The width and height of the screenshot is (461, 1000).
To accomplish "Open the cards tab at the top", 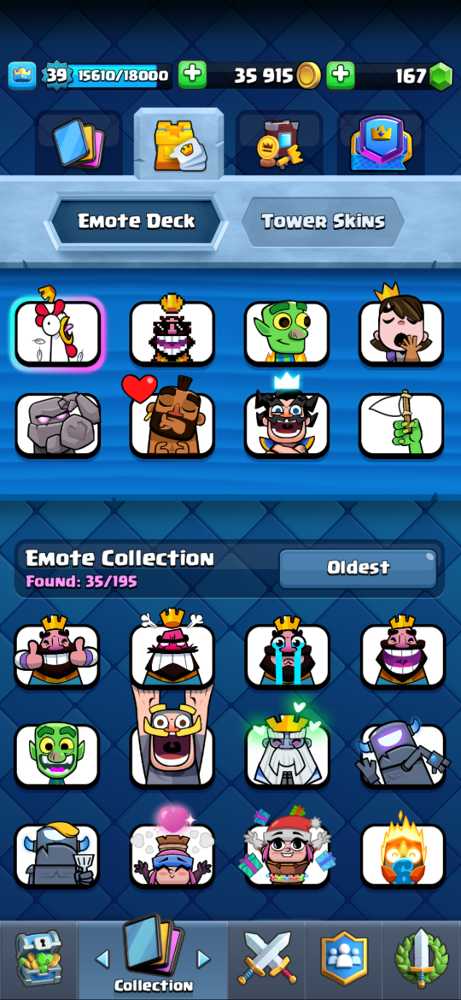I will pyautogui.click(x=78, y=143).
